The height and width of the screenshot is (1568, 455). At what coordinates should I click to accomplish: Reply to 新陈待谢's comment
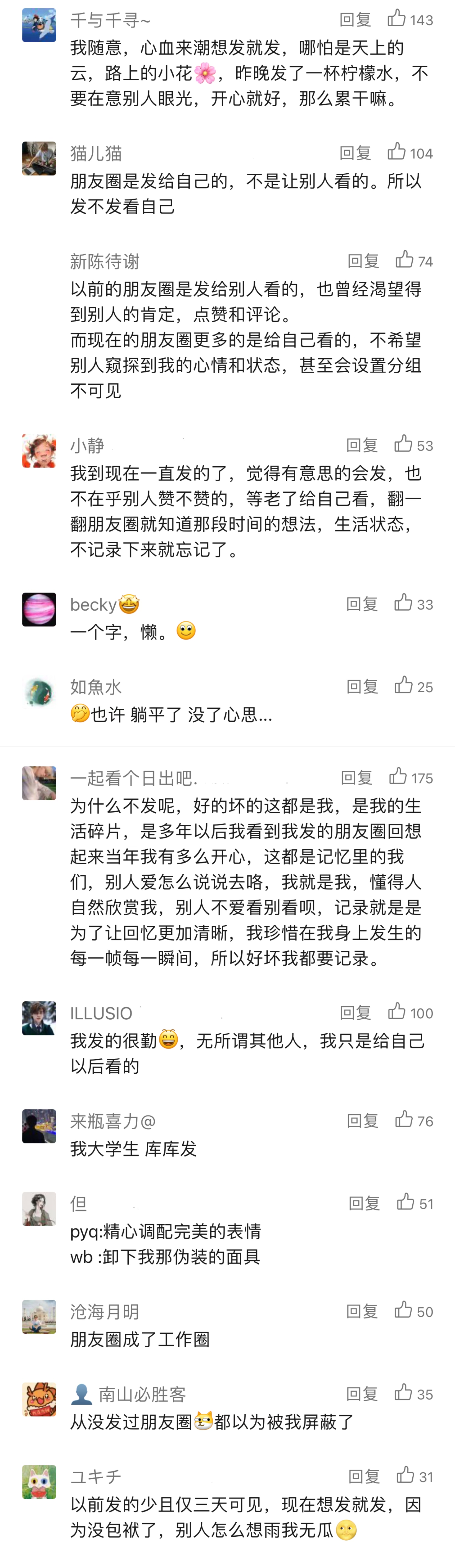click(x=364, y=261)
